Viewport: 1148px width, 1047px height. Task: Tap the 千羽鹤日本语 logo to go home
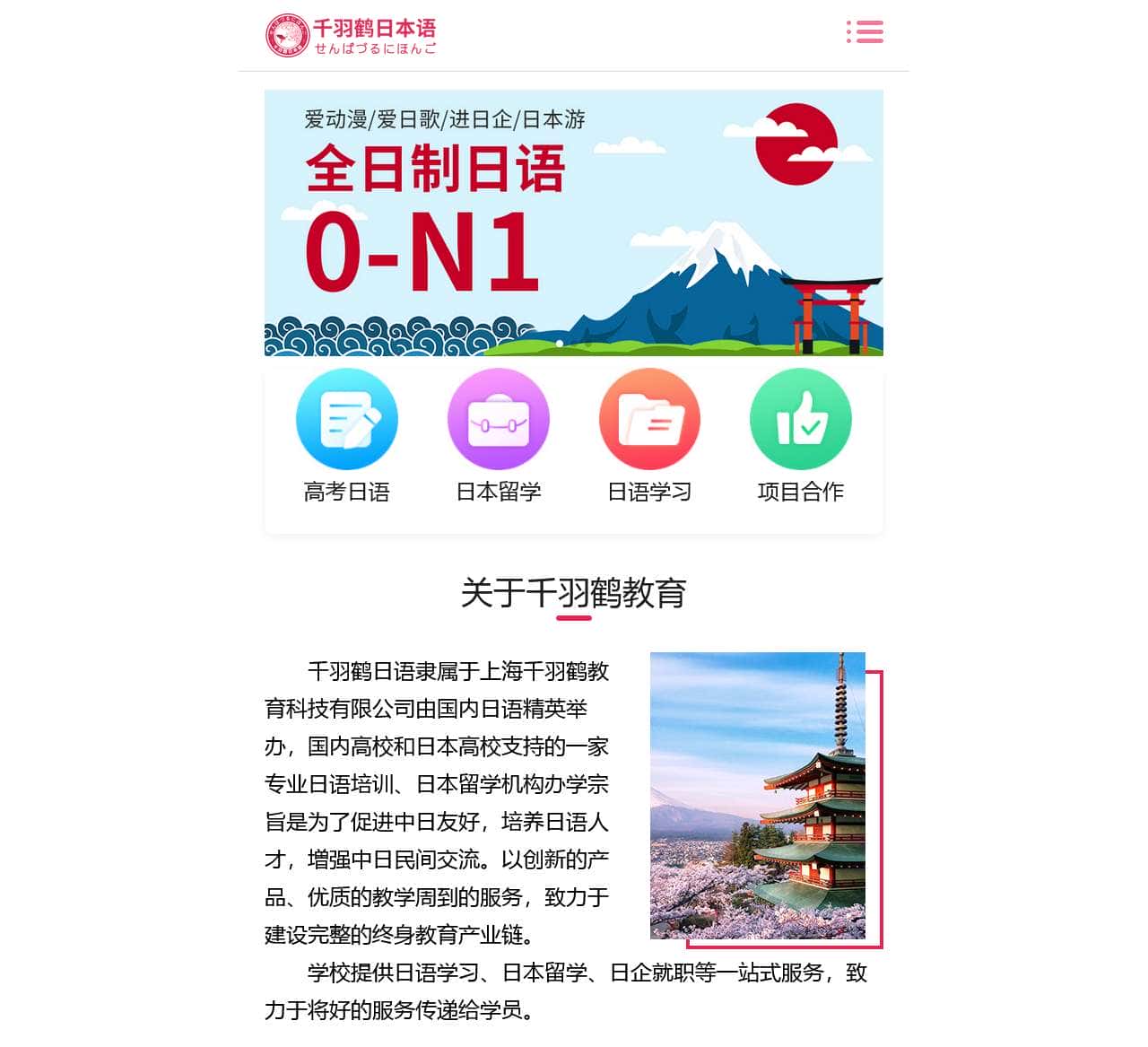tap(352, 36)
